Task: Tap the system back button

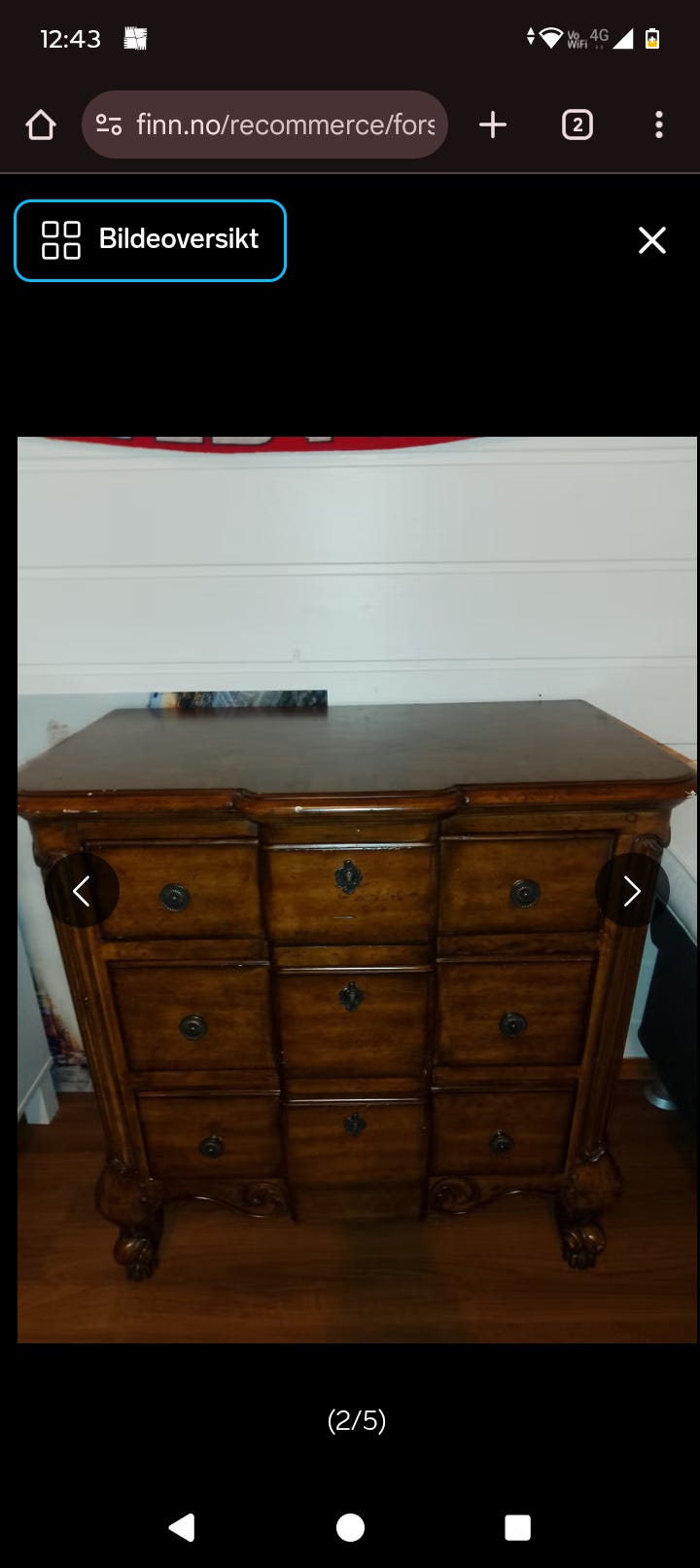Action: (182, 1527)
